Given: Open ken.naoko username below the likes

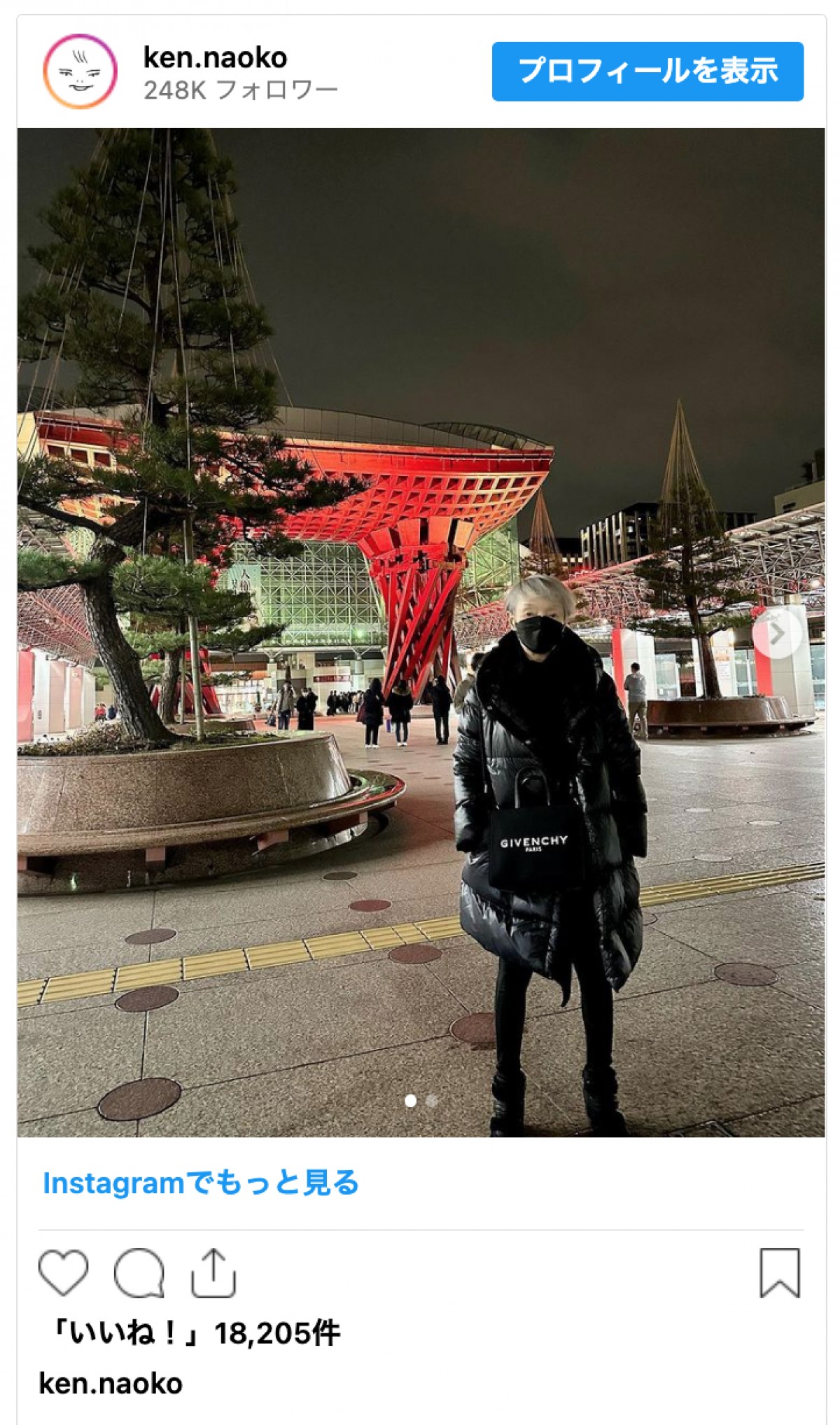Looking at the screenshot, I should [111, 1384].
